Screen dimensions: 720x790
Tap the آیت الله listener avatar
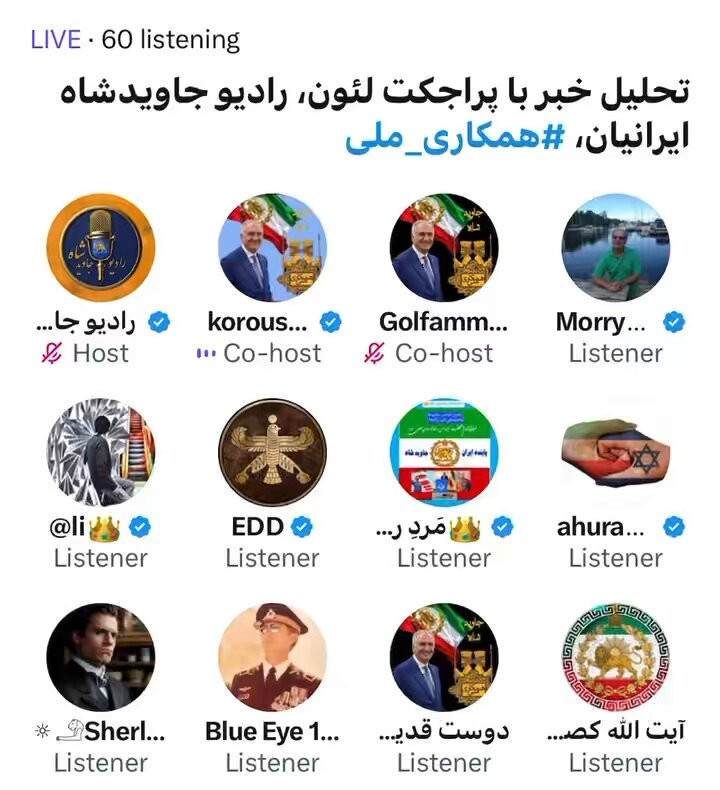coord(615,657)
